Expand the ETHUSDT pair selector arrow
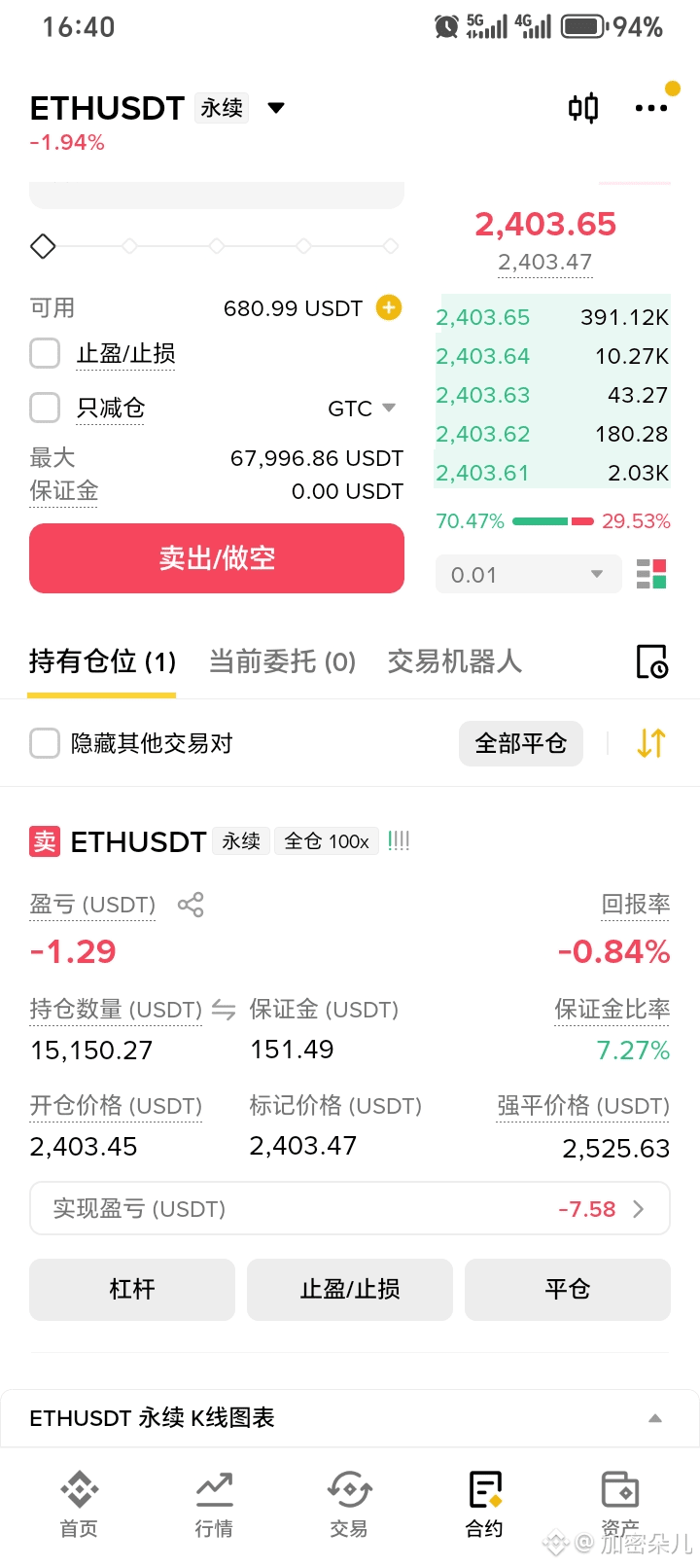This screenshot has width=700, height=1568. pyautogui.click(x=276, y=108)
